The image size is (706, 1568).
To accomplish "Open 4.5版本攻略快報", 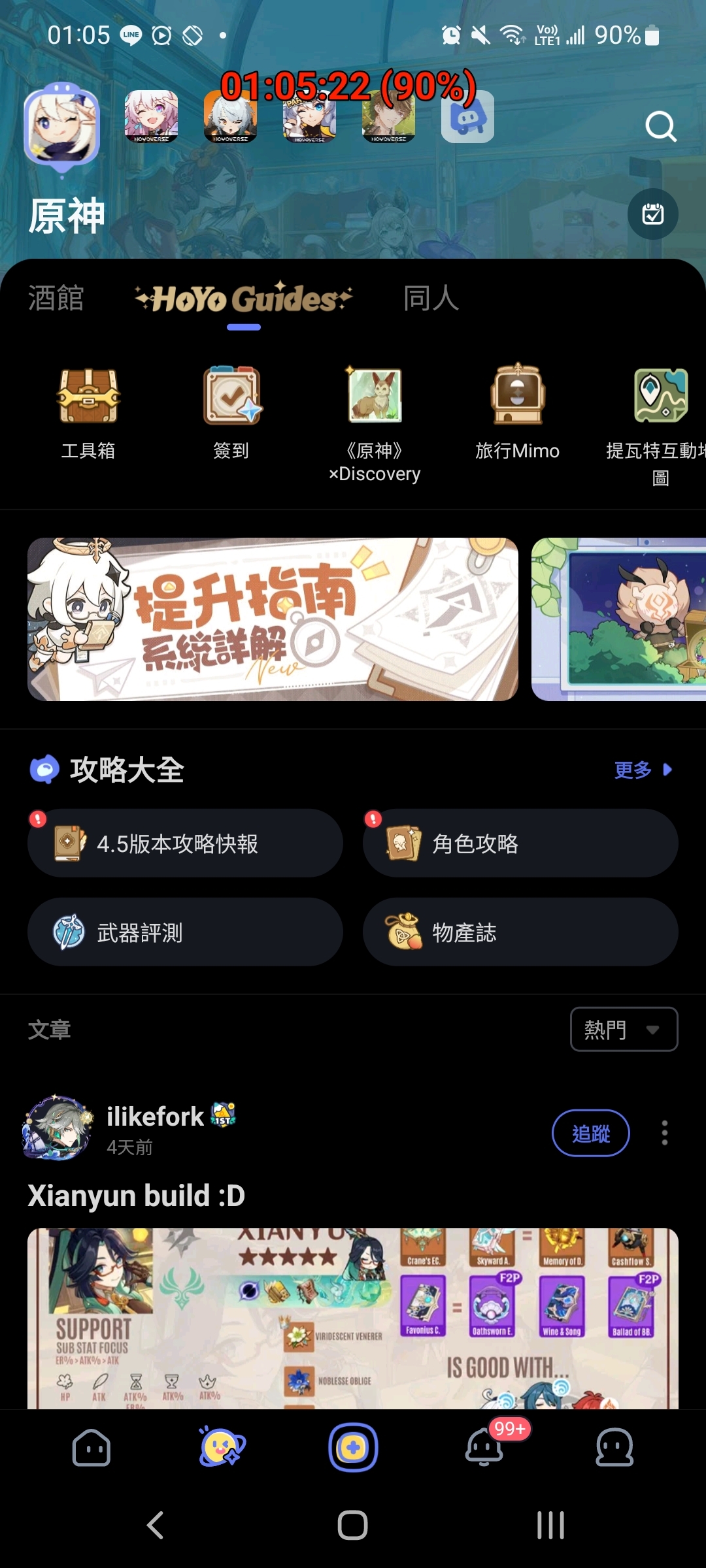I will [185, 843].
